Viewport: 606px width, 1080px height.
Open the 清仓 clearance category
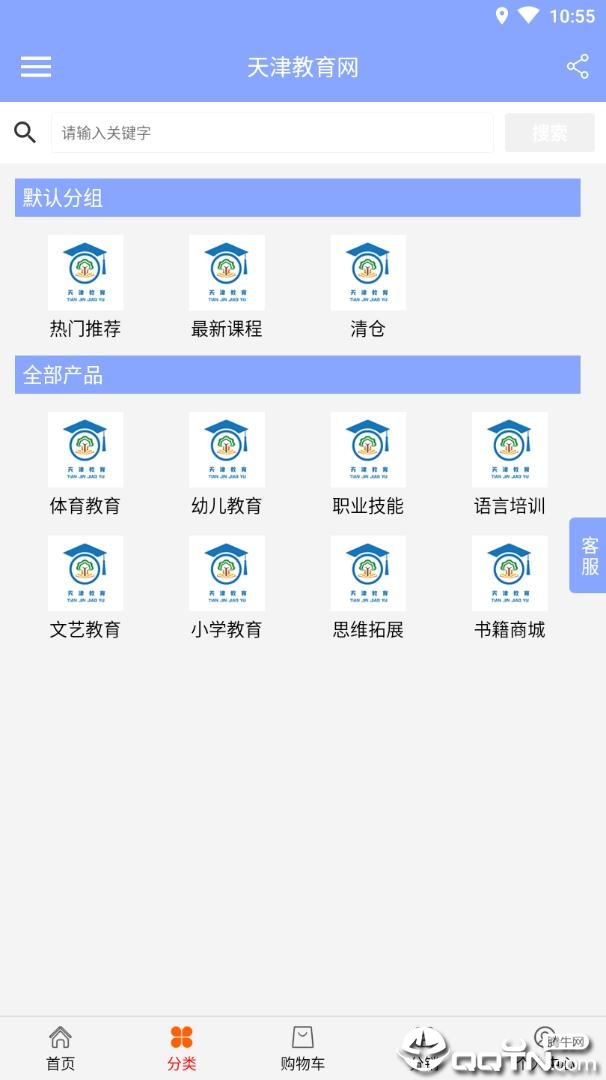tap(368, 286)
